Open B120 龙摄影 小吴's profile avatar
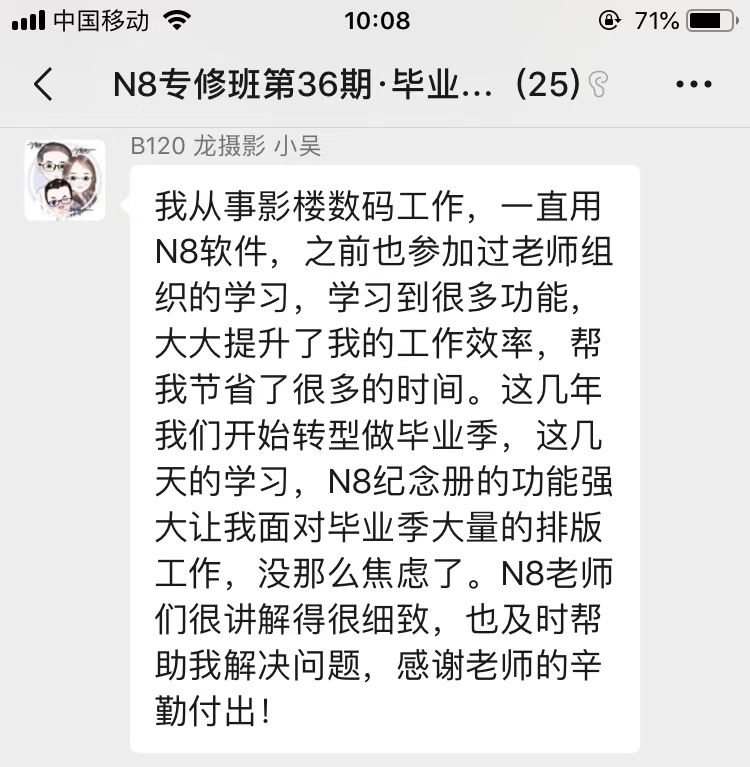750x767 pixels. [65, 180]
